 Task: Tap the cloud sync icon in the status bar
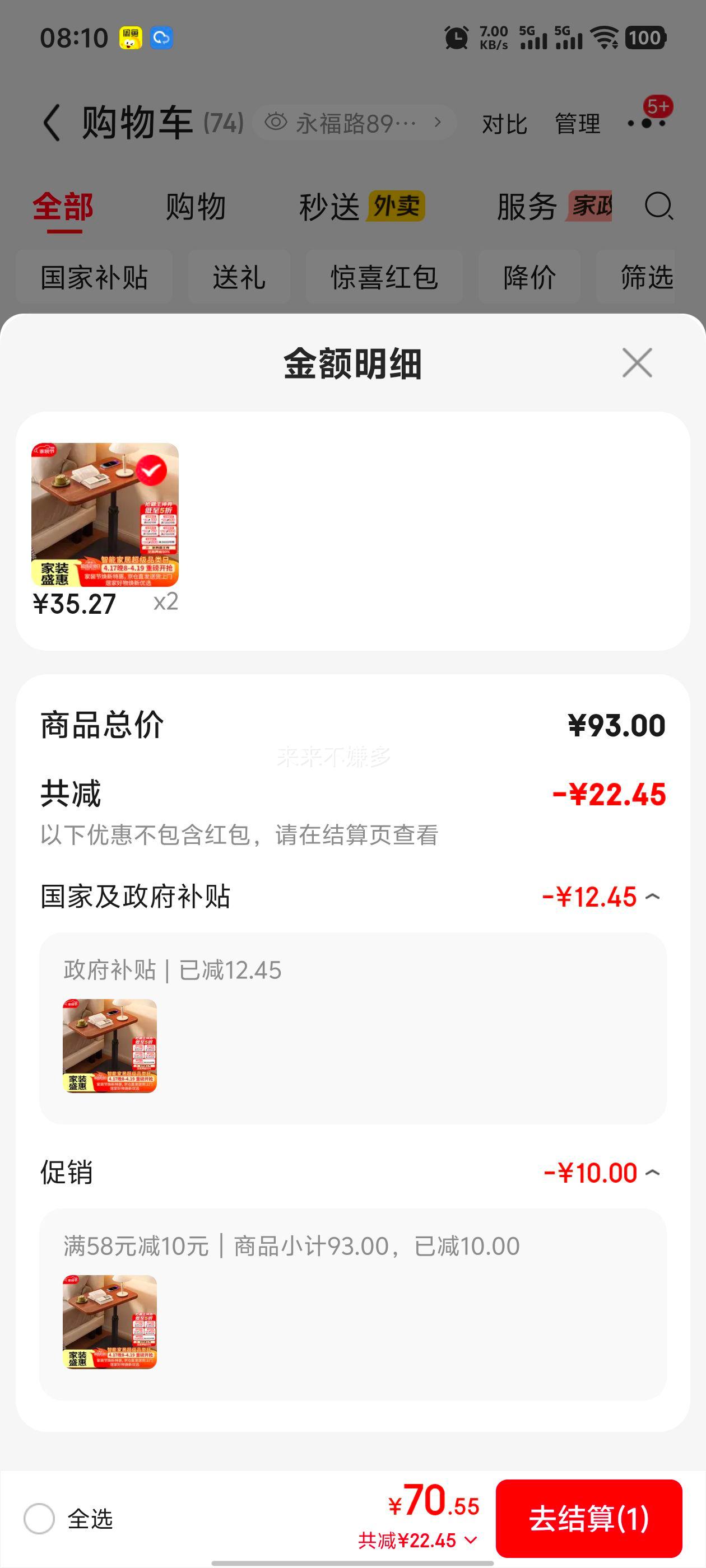(x=160, y=38)
